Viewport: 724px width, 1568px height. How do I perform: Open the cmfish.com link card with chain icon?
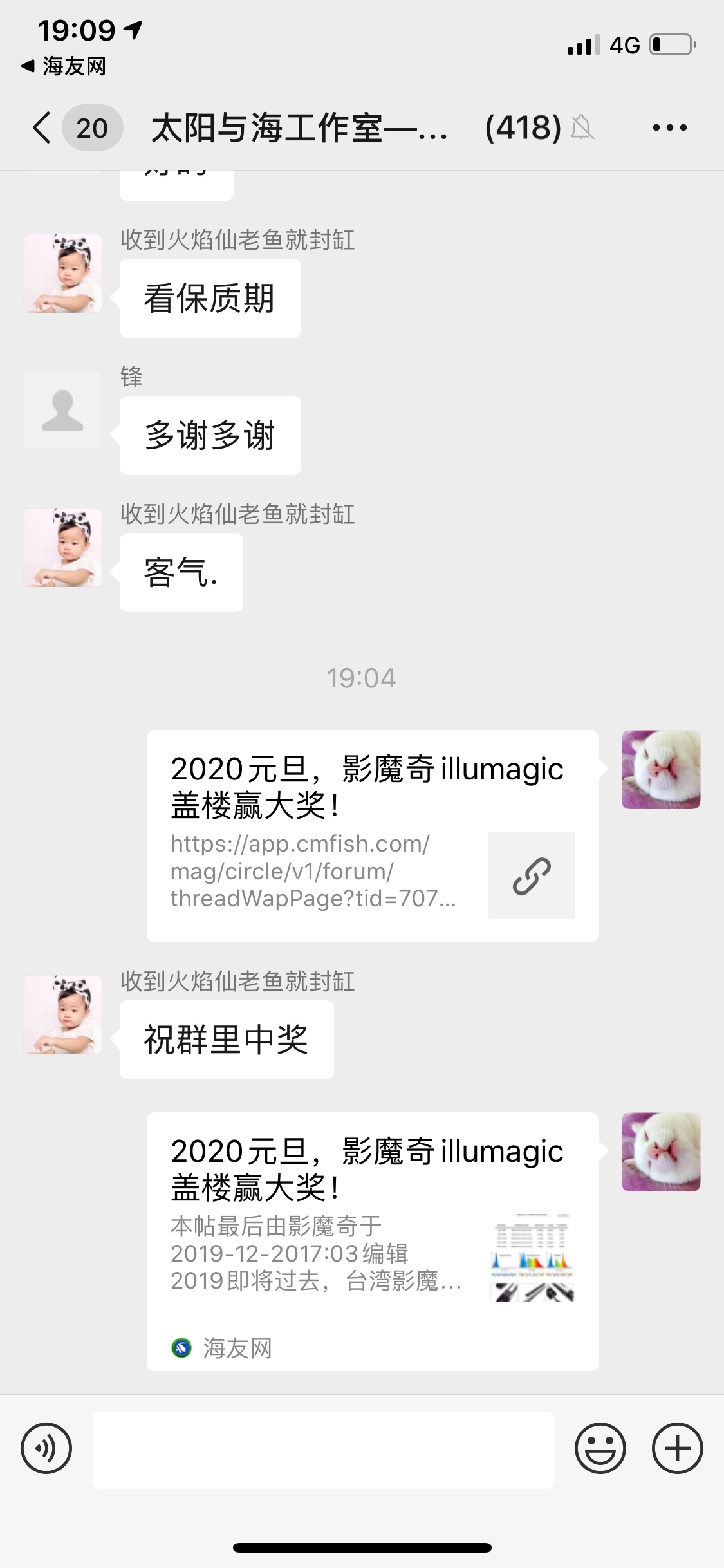pos(372,835)
